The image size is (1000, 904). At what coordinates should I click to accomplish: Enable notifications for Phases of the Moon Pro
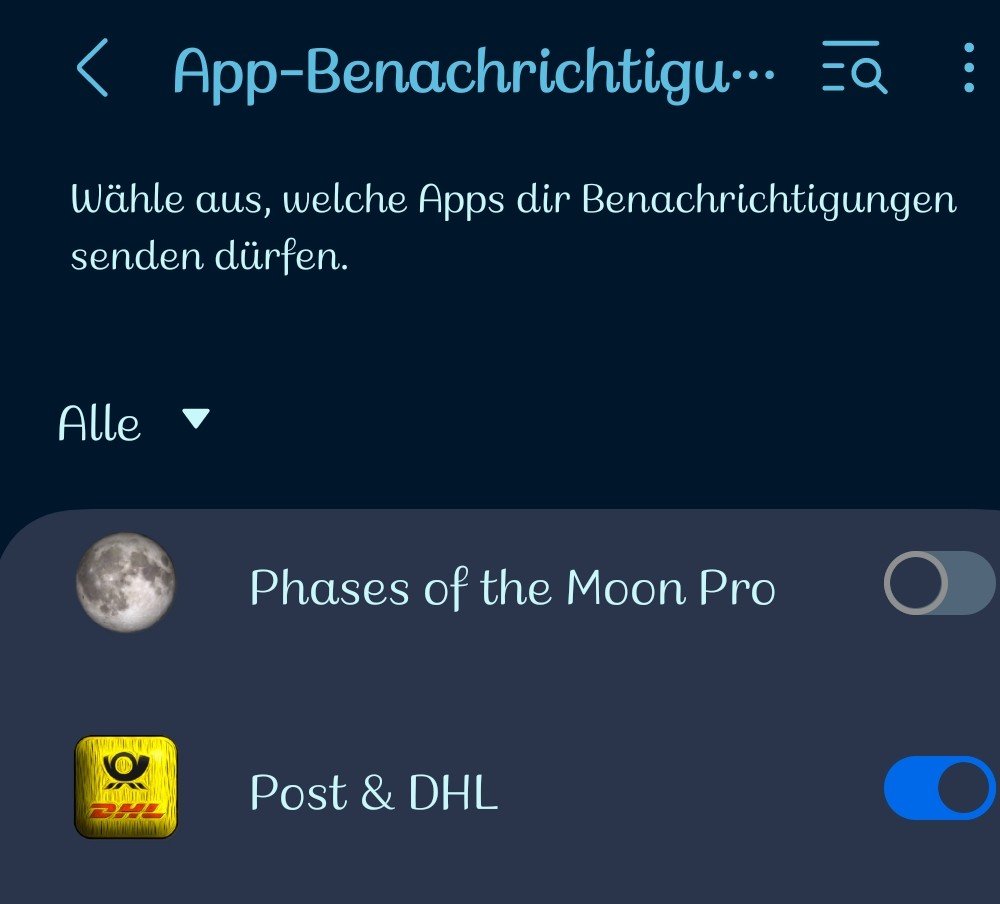point(938,583)
